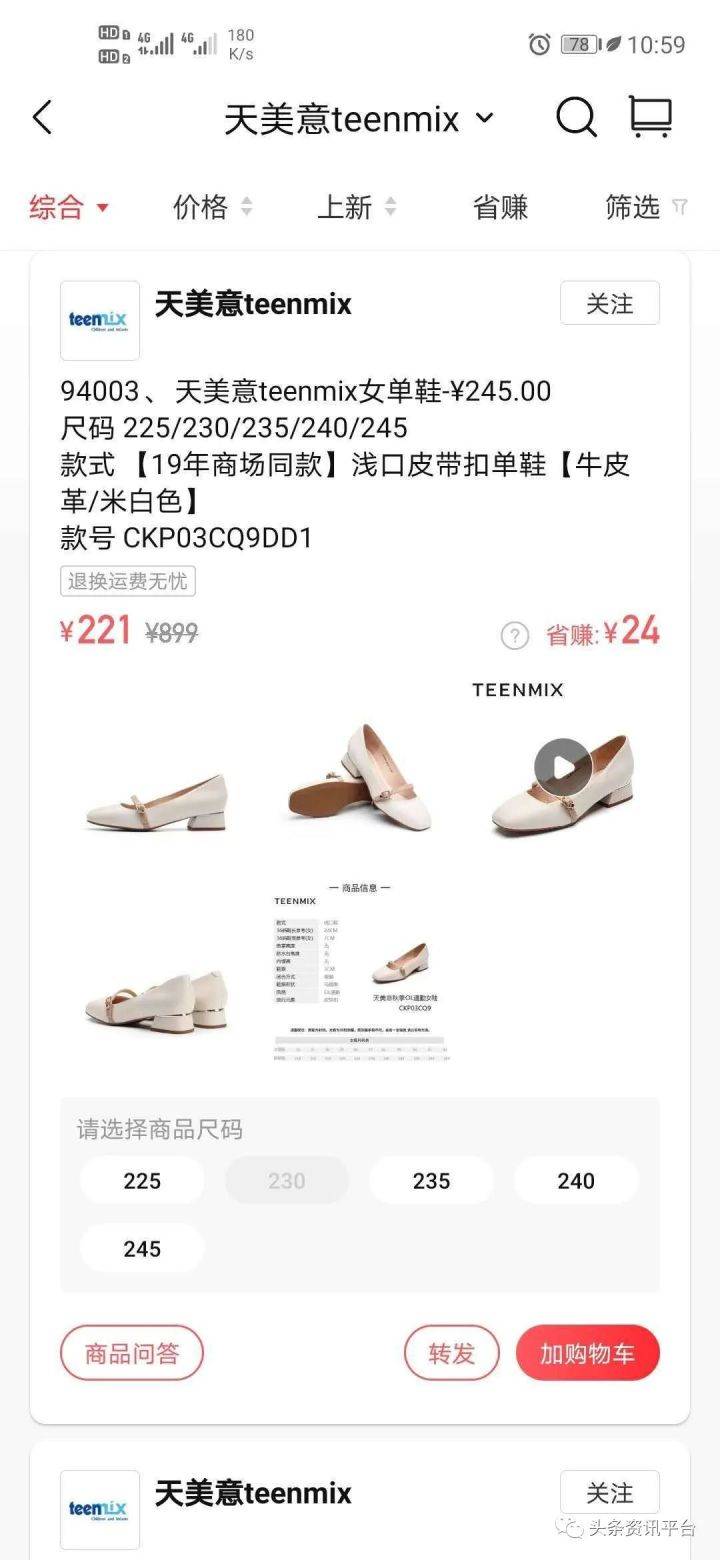Image resolution: width=720 pixels, height=1560 pixels.
Task: Pick size 240
Action: coord(576,1181)
